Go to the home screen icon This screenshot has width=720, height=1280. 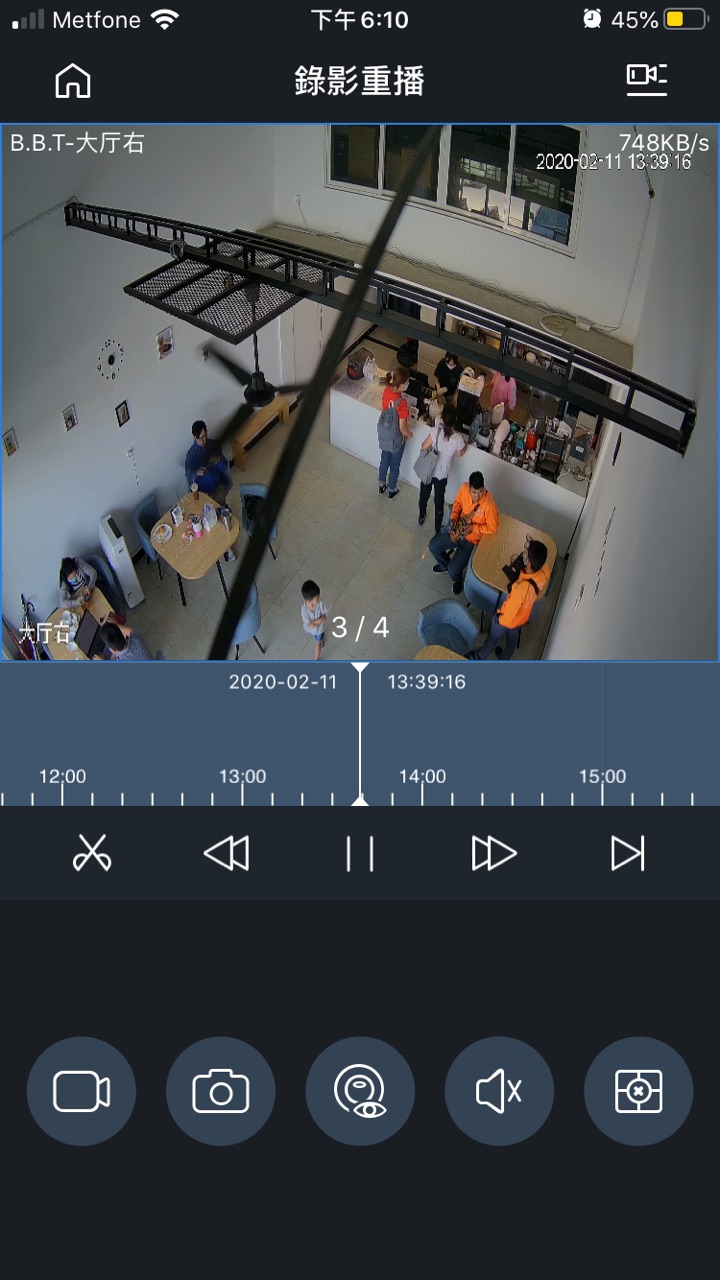tap(72, 81)
